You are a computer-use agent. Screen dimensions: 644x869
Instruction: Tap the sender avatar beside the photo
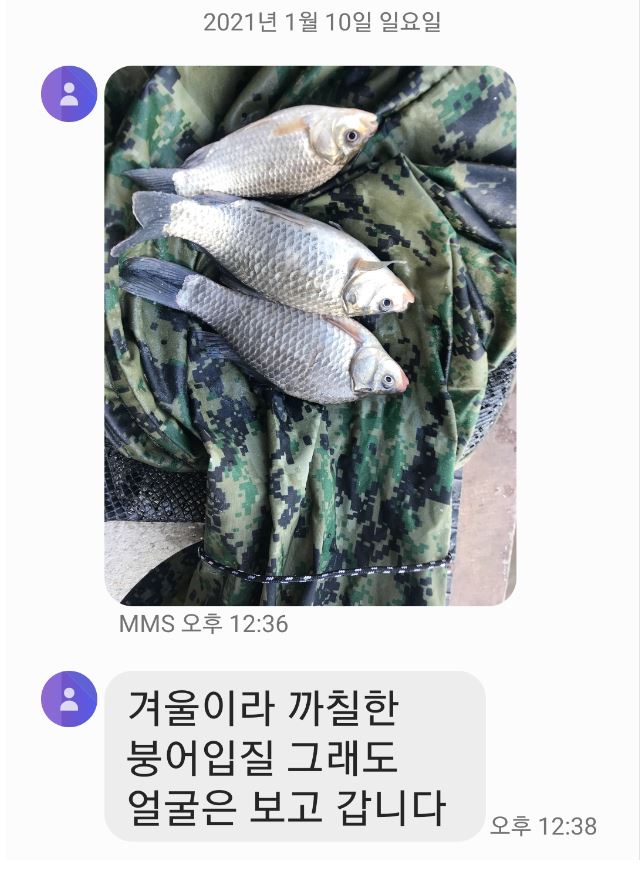pos(69,94)
